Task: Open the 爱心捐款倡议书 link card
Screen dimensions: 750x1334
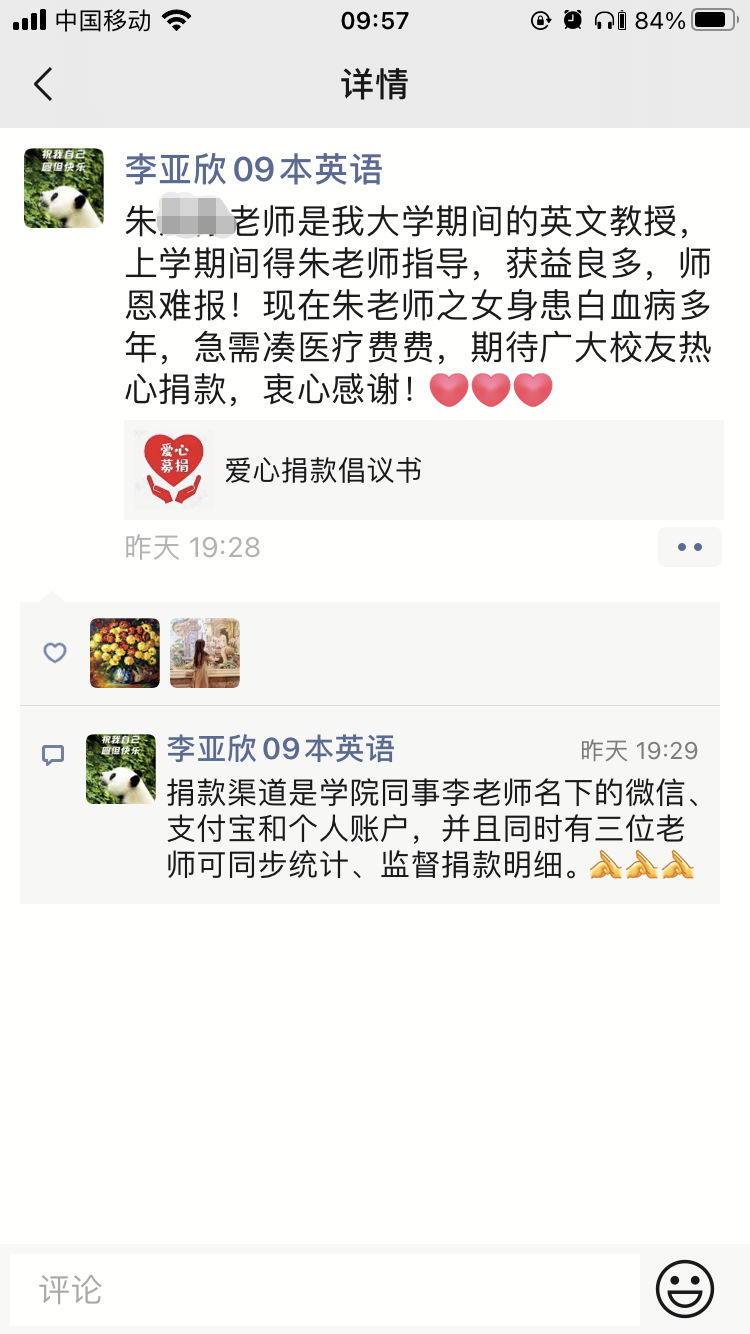Action: [423, 470]
